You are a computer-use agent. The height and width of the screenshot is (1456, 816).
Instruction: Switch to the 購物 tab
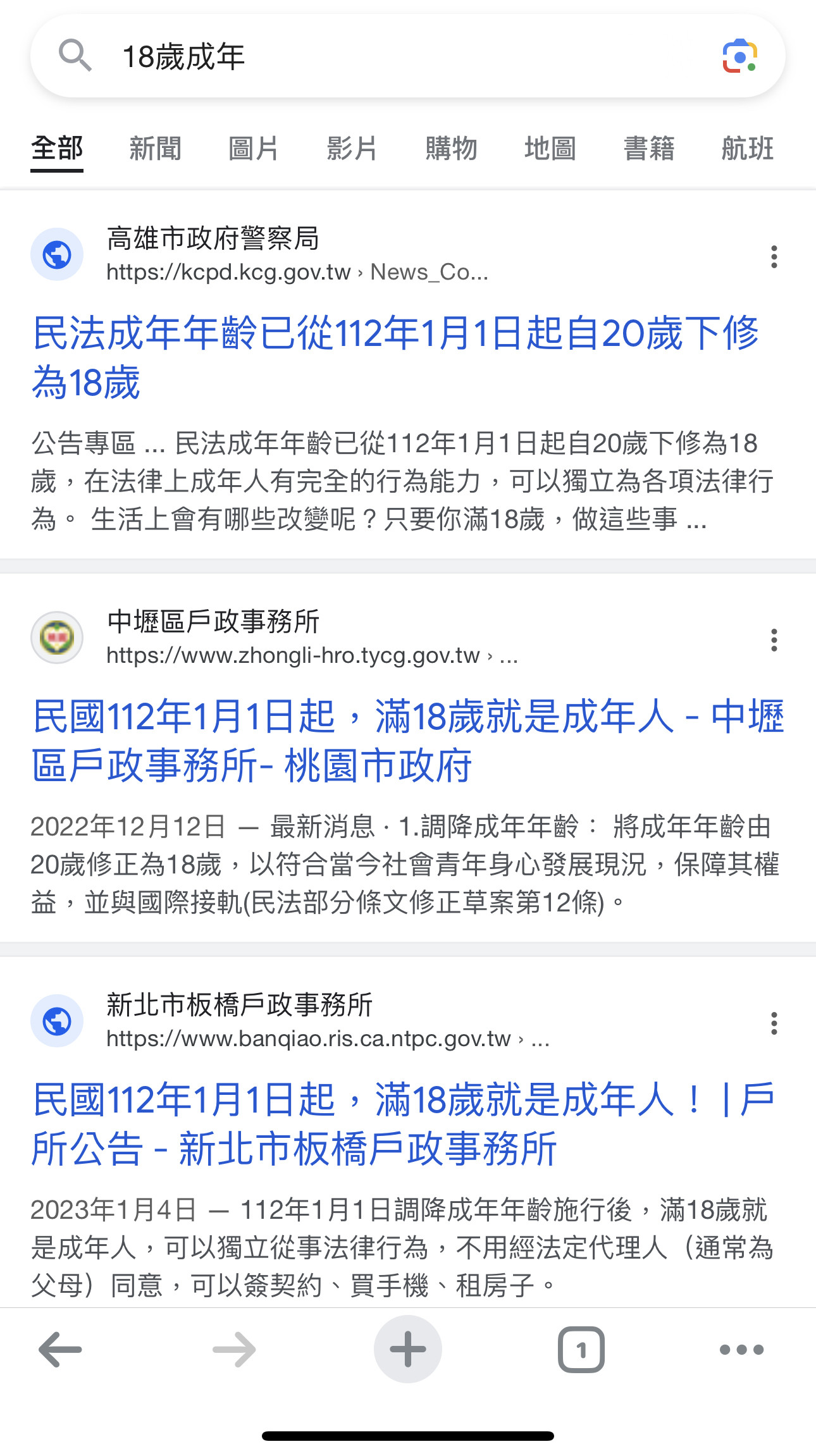(x=451, y=149)
